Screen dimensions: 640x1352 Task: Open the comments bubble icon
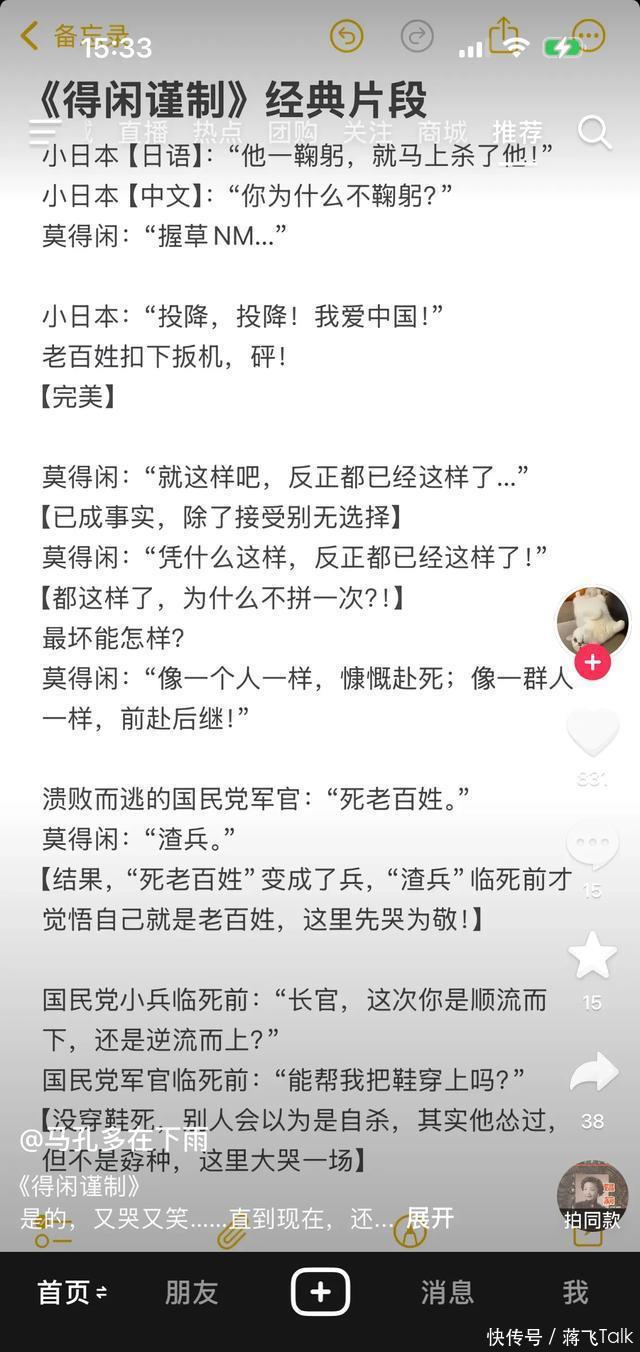pos(592,846)
